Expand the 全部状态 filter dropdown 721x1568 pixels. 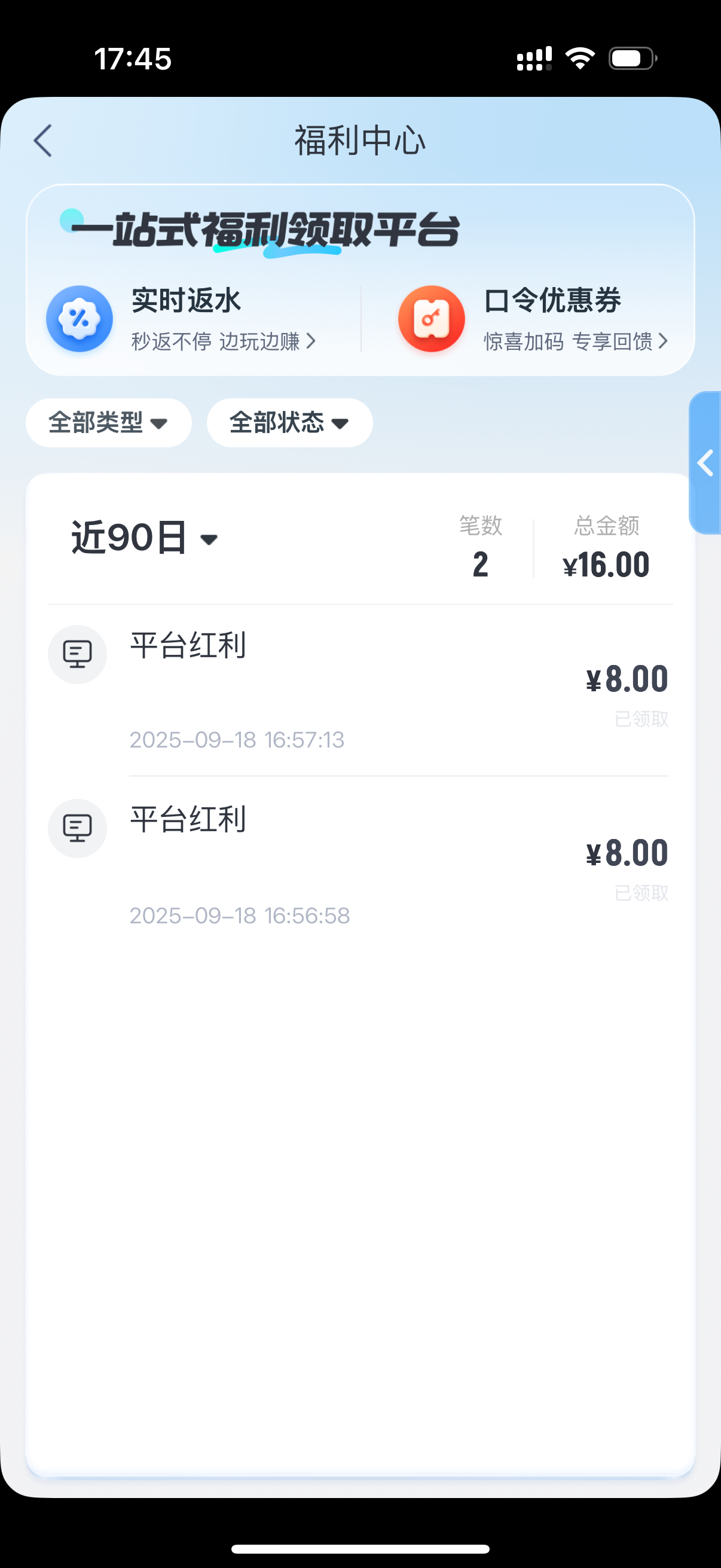289,422
